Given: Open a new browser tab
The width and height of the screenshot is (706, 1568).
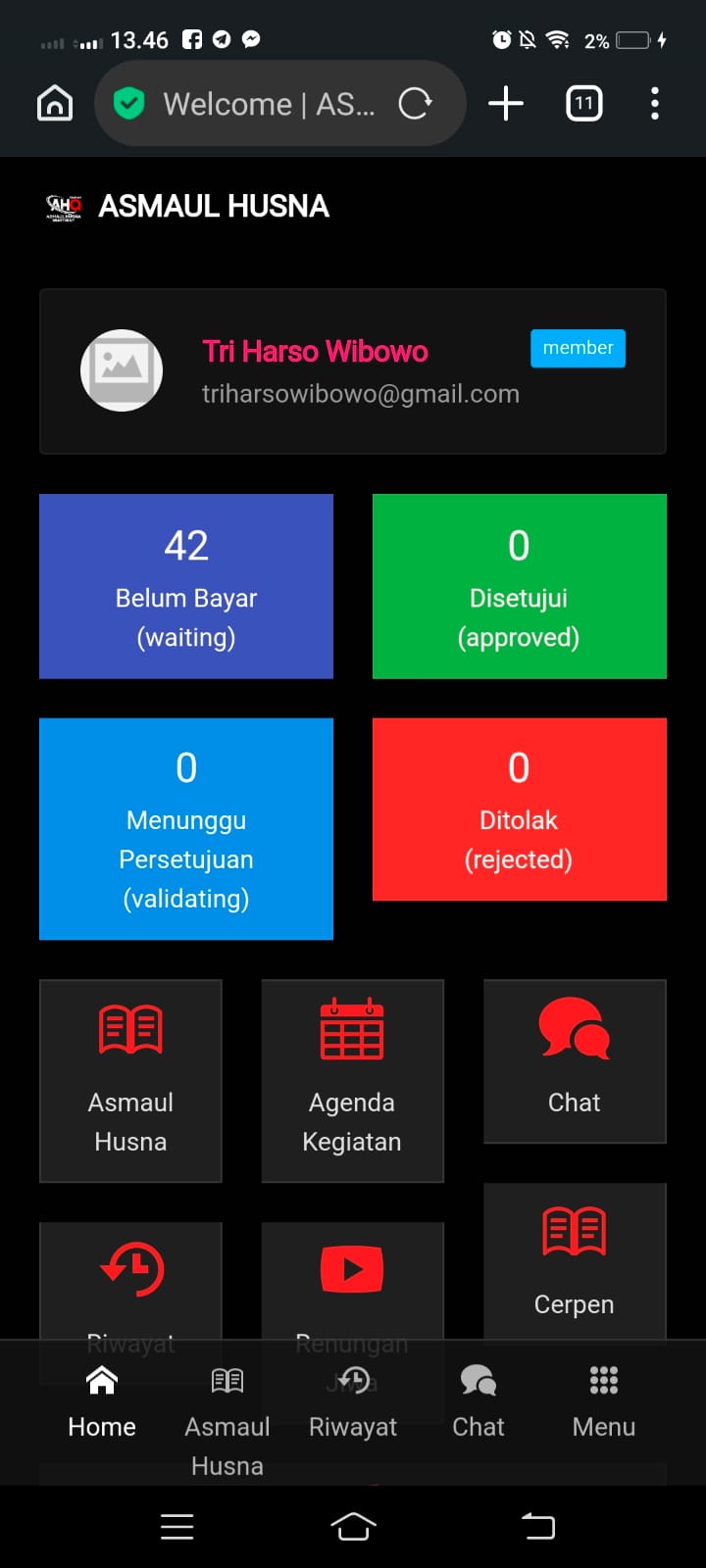Looking at the screenshot, I should point(506,103).
